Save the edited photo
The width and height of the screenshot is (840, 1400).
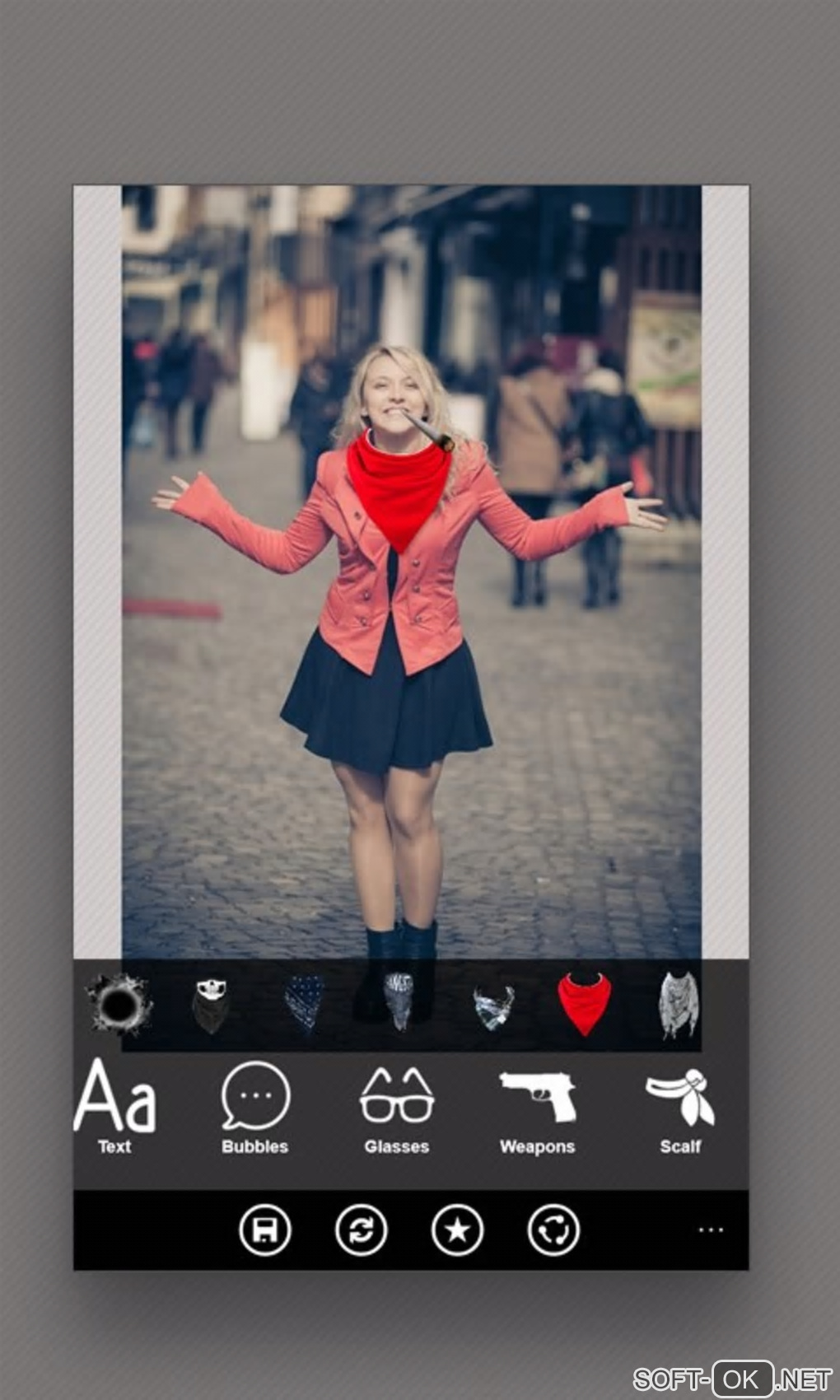(x=265, y=1230)
